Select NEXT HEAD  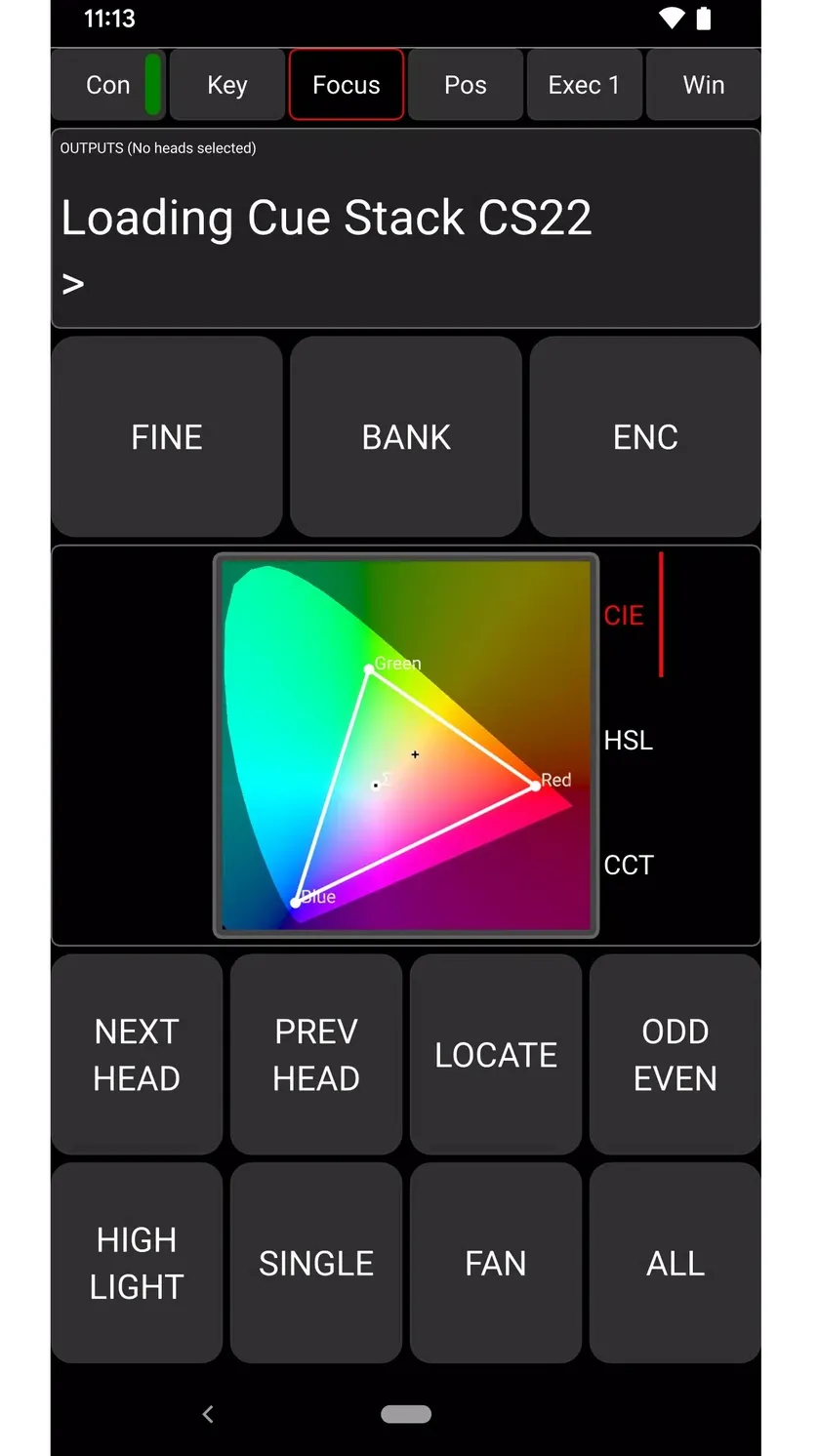point(137,1055)
